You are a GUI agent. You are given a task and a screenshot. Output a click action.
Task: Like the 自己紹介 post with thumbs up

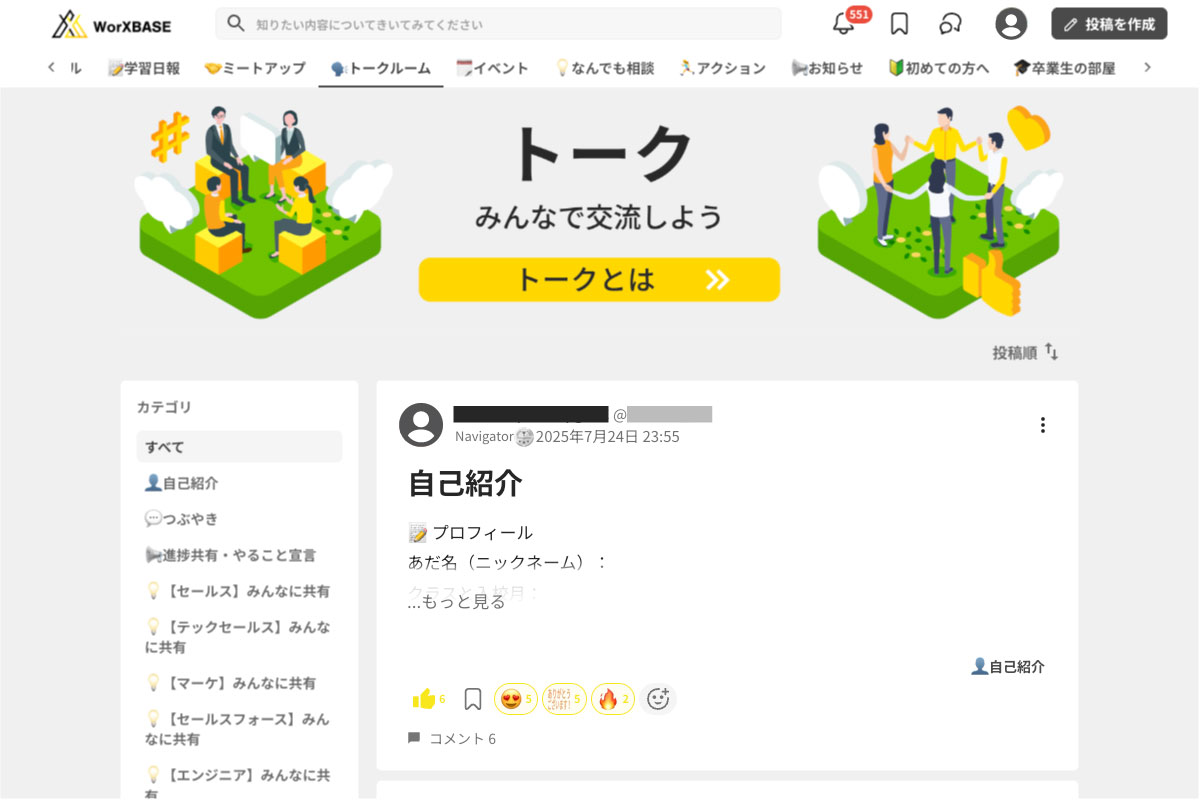[x=424, y=699]
